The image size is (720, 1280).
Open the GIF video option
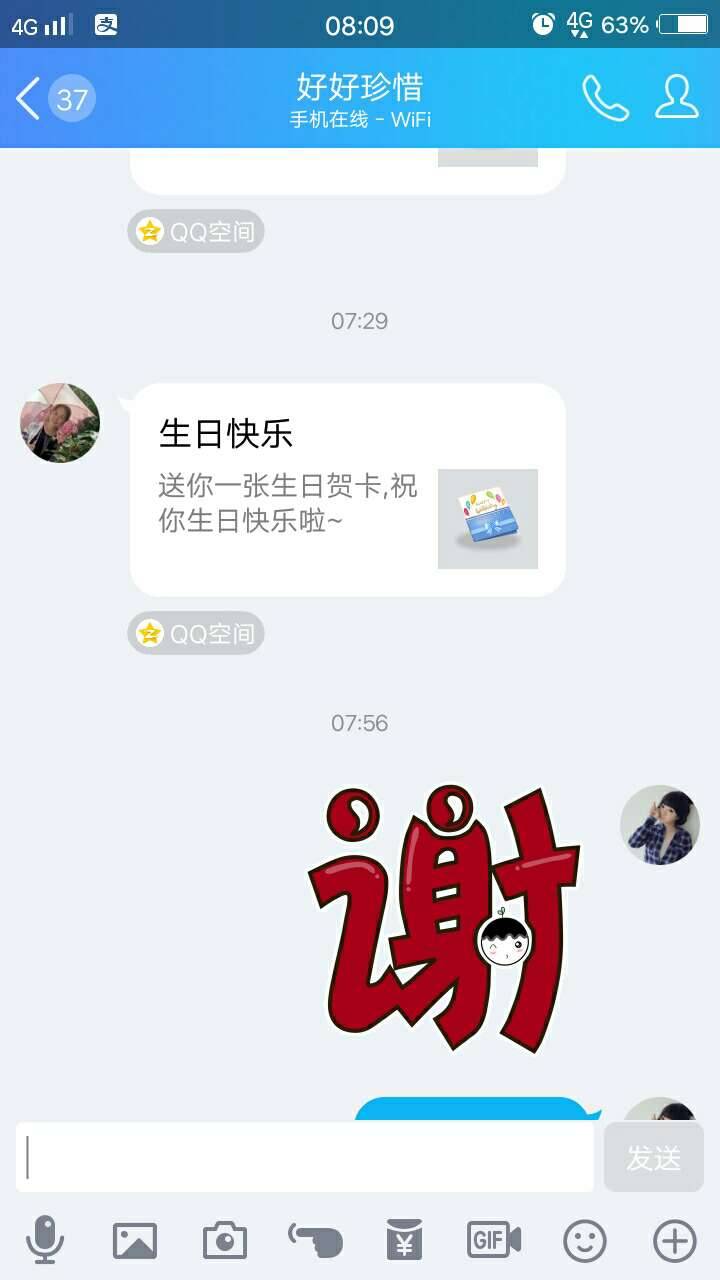tap(494, 1241)
